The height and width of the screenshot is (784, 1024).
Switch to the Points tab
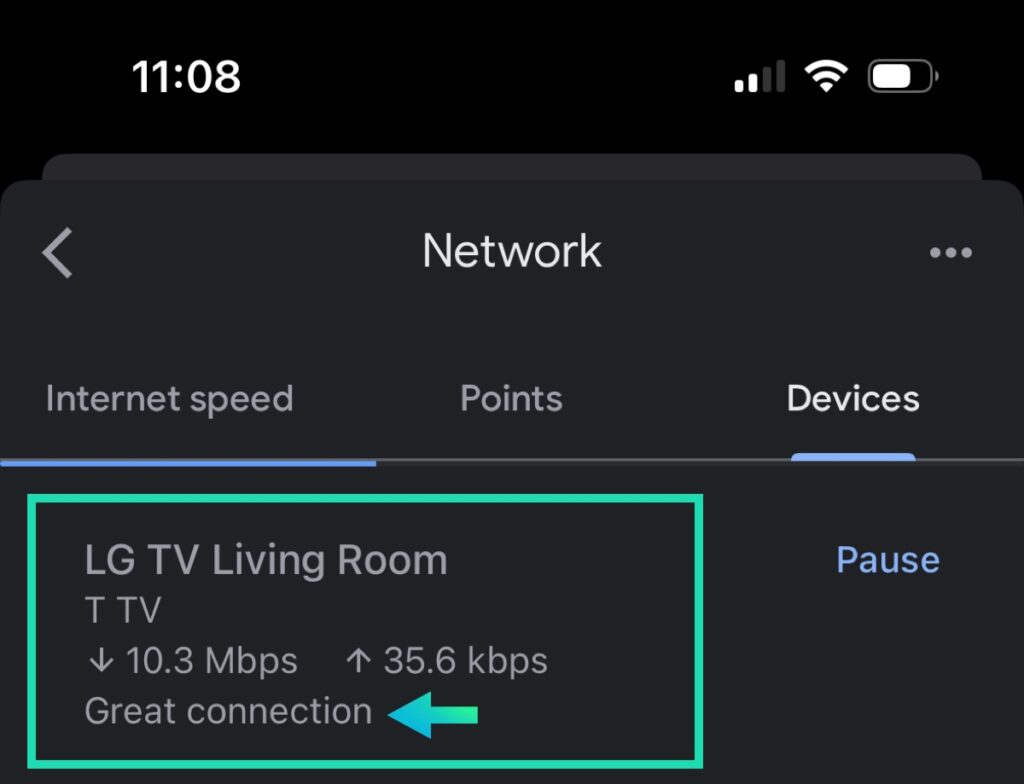pos(511,399)
